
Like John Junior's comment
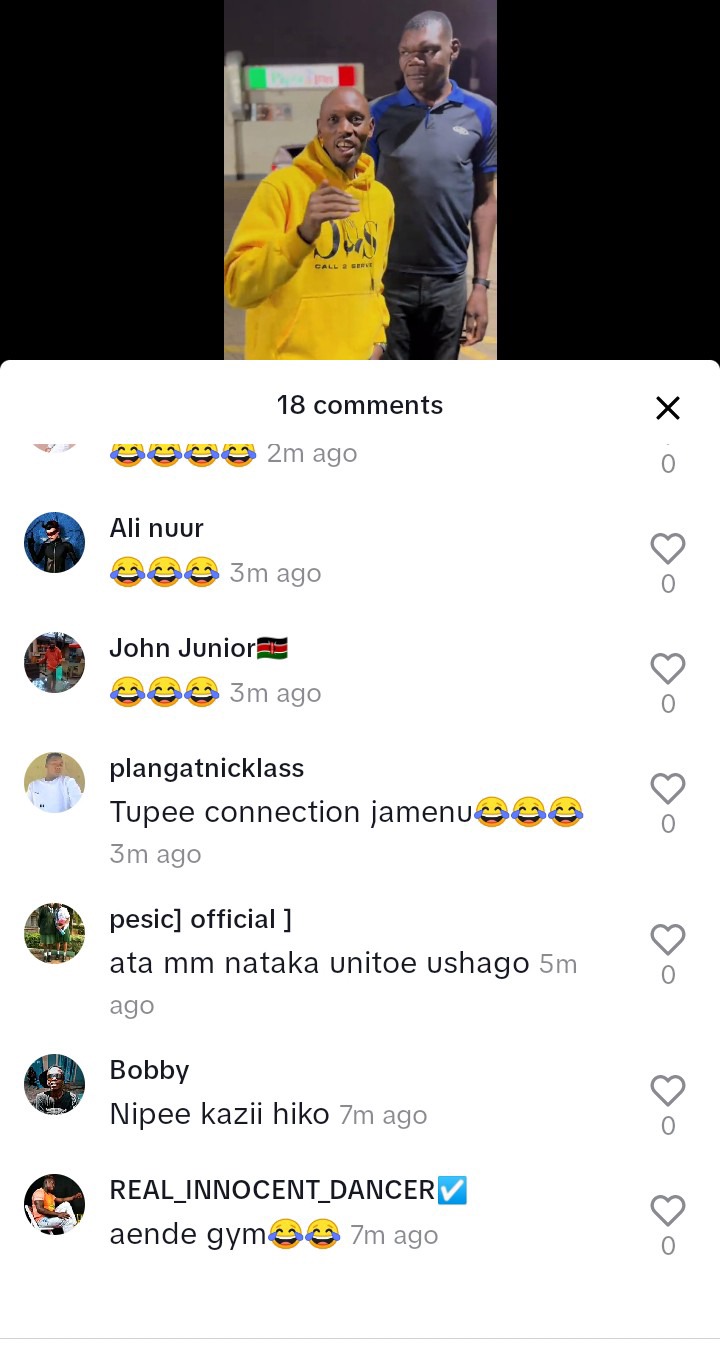coord(668,668)
